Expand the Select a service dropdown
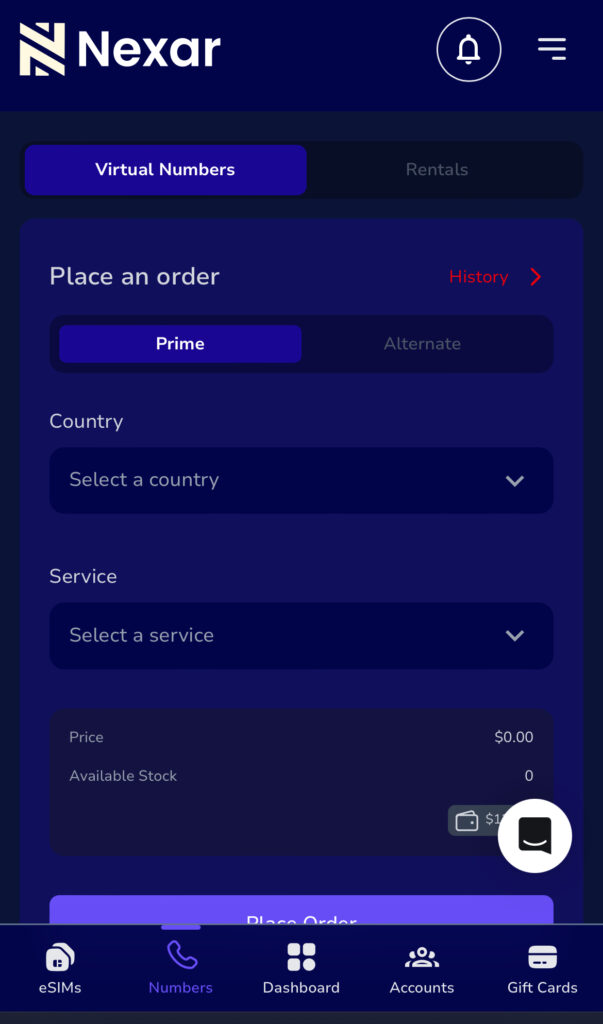 (301, 636)
